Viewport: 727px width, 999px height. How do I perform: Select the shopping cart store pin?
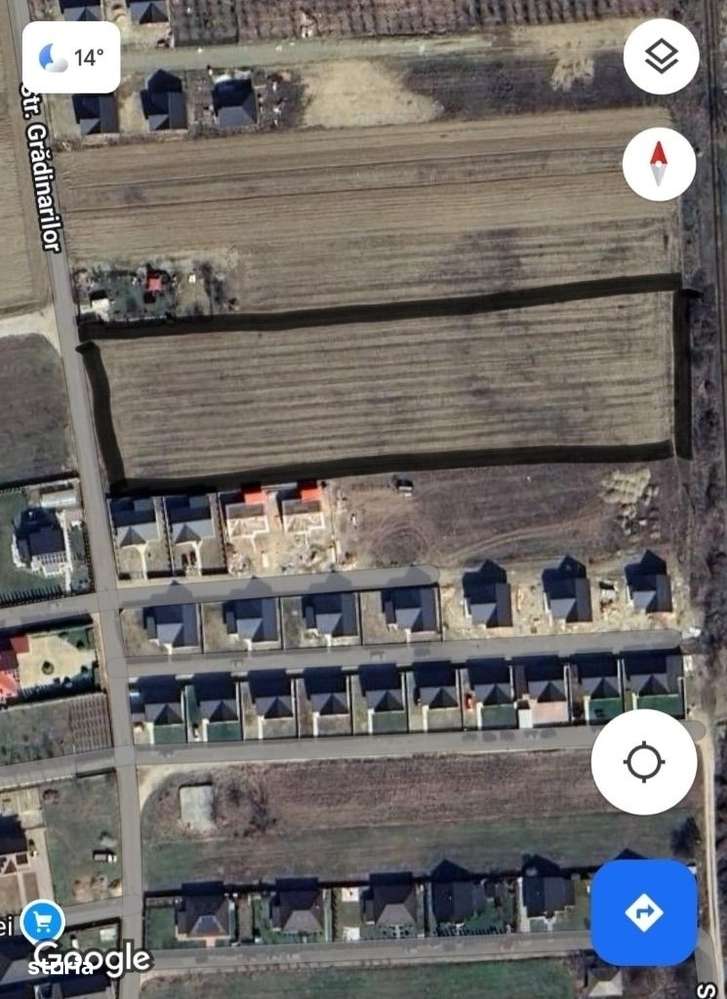42,921
